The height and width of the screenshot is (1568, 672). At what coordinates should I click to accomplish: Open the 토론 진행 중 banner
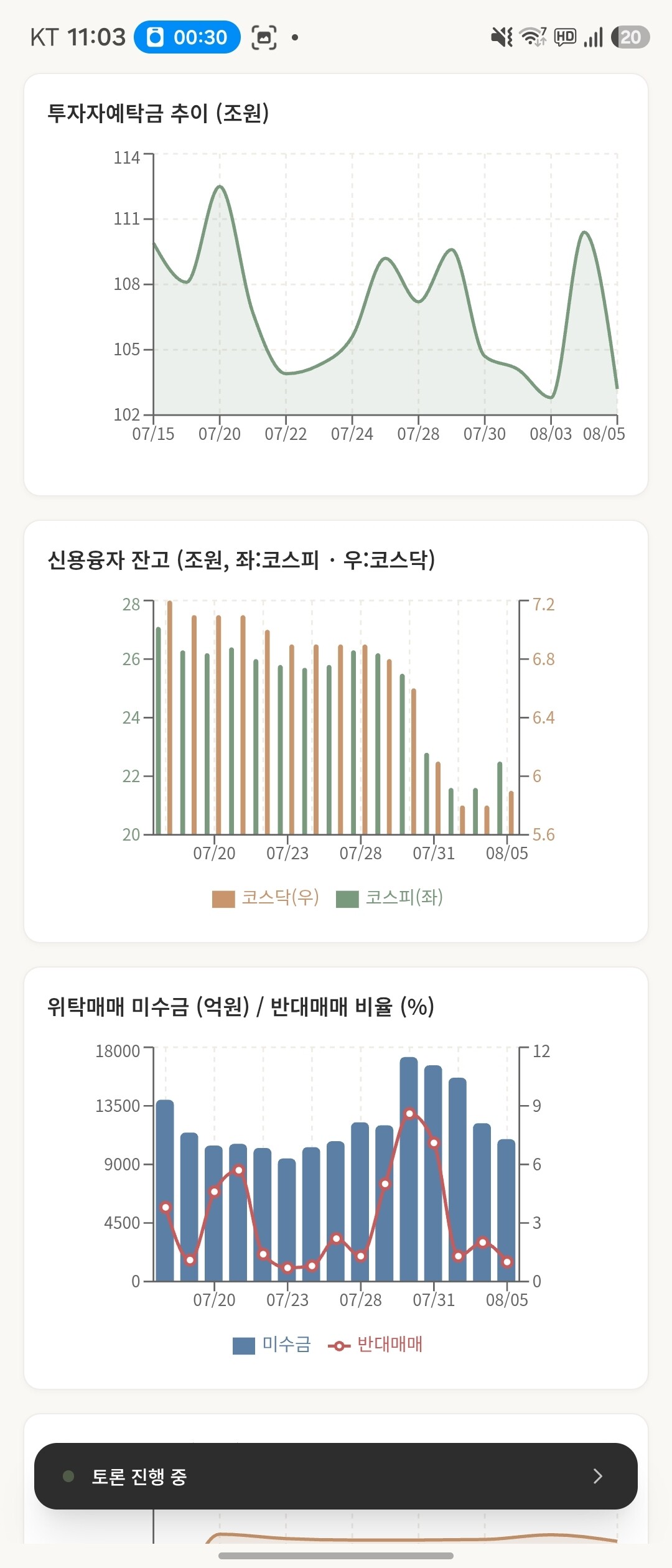(x=336, y=1476)
